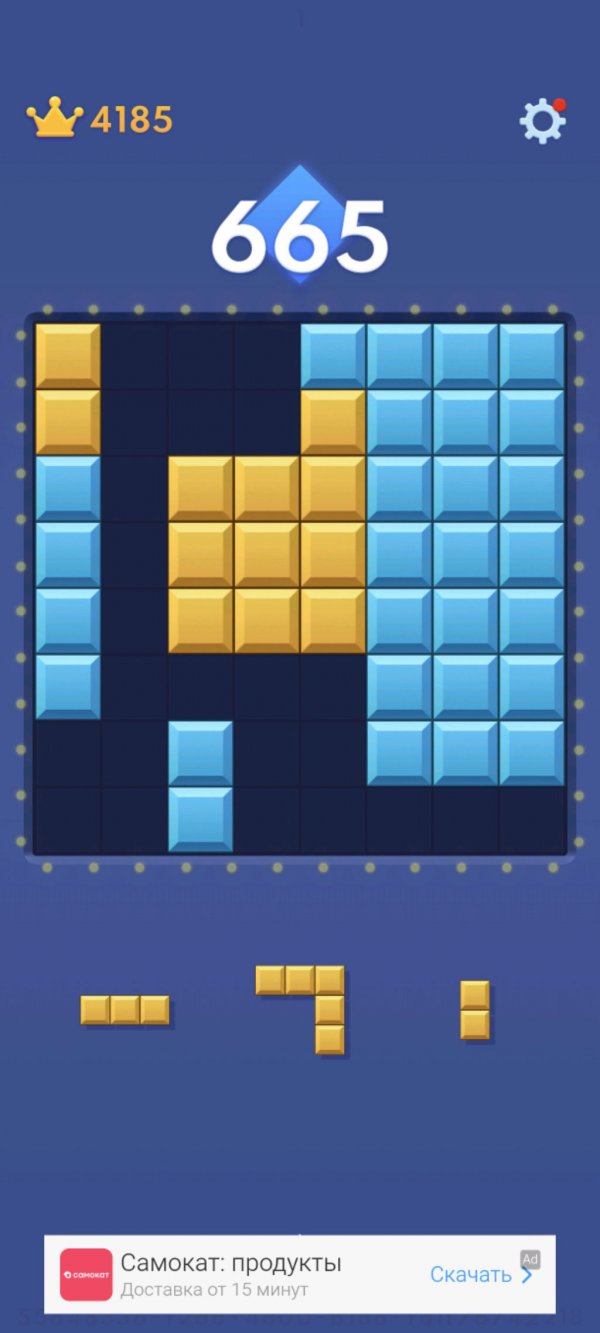Open the settings gear
This screenshot has width=600, height=1333.
tap(542, 121)
